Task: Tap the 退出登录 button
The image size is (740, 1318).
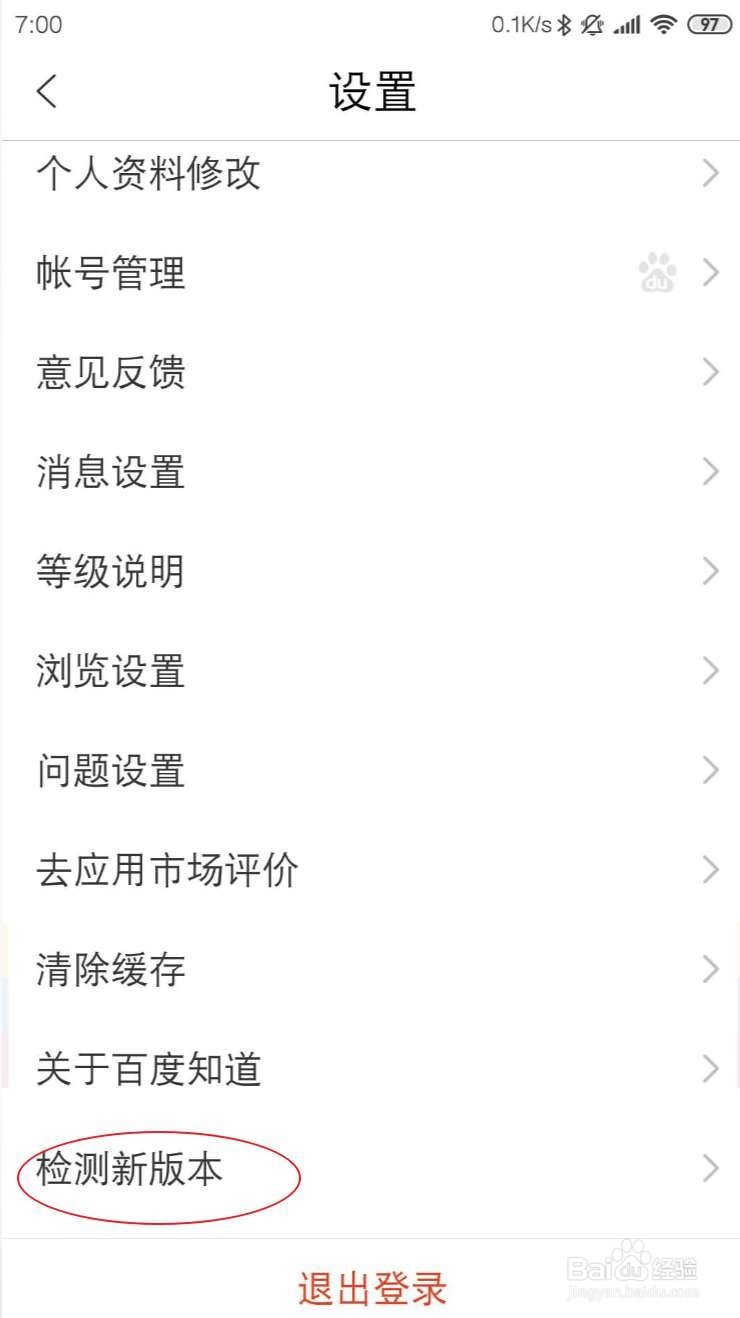Action: (370, 1290)
